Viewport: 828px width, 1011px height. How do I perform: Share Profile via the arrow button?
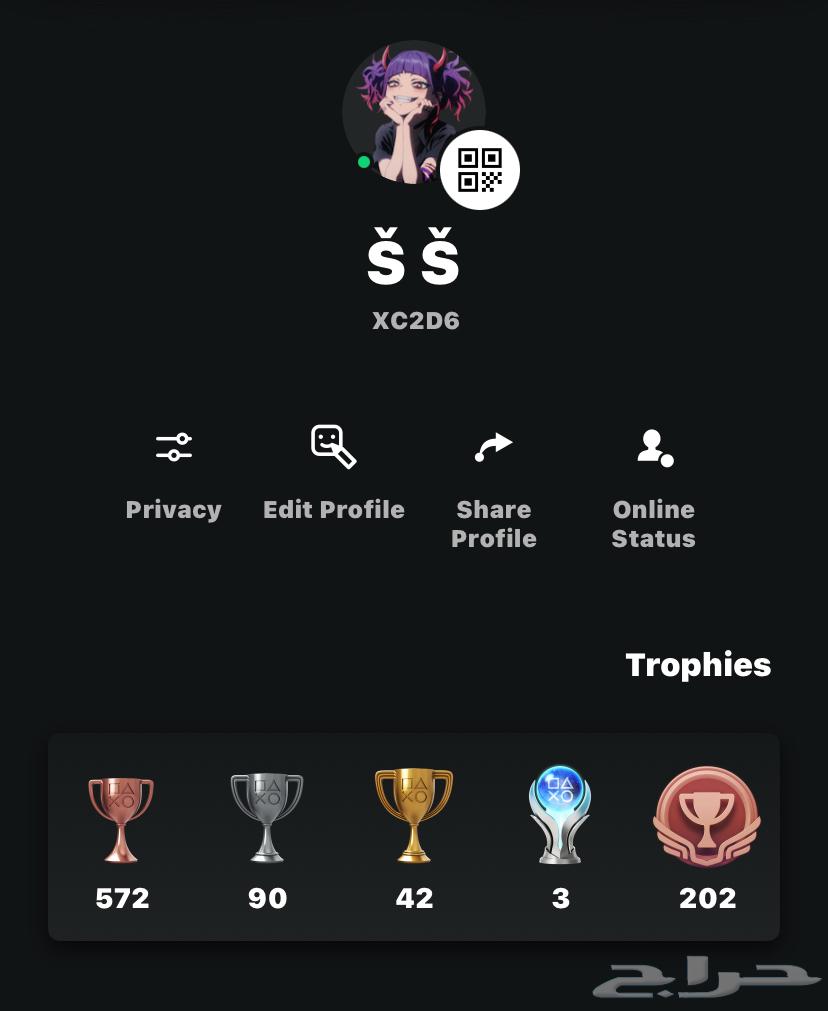[x=493, y=447]
